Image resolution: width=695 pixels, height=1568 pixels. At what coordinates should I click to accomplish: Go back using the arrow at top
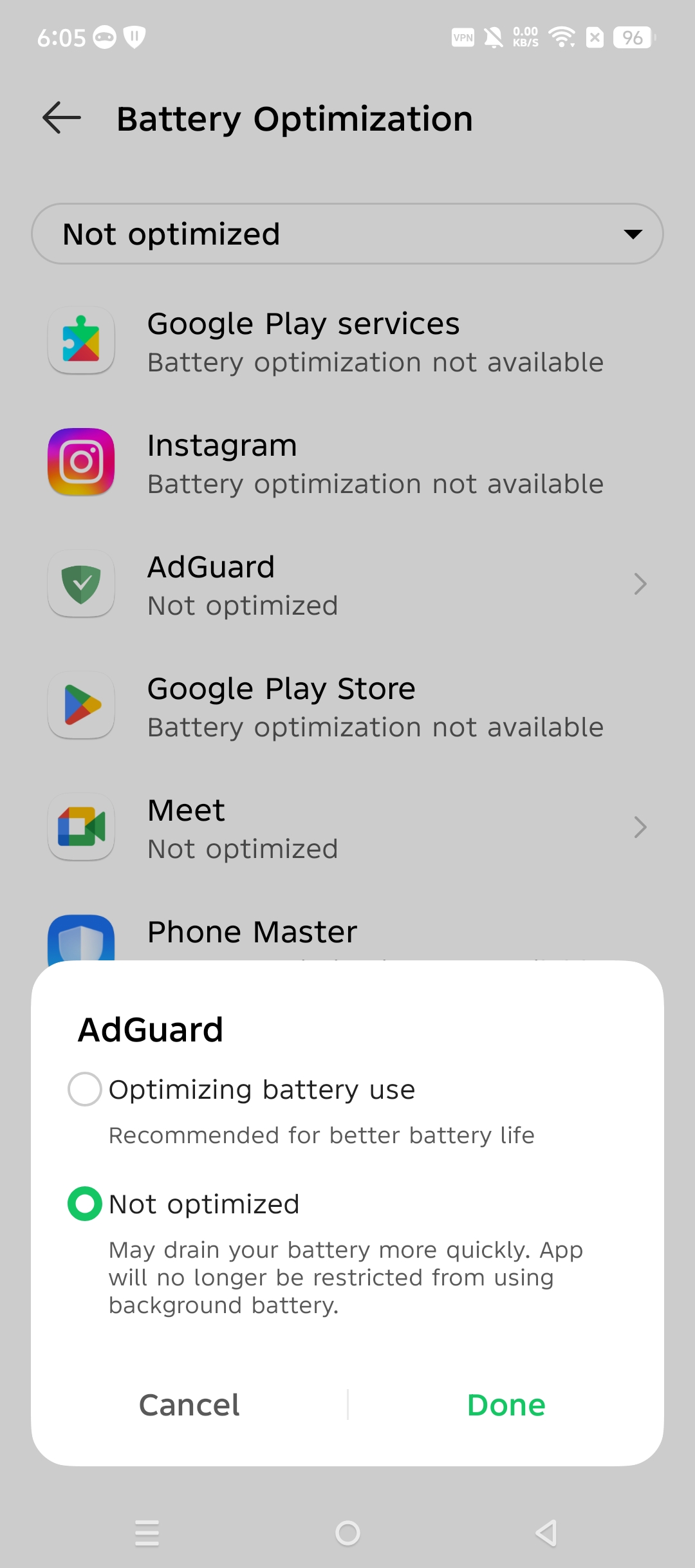(60, 118)
